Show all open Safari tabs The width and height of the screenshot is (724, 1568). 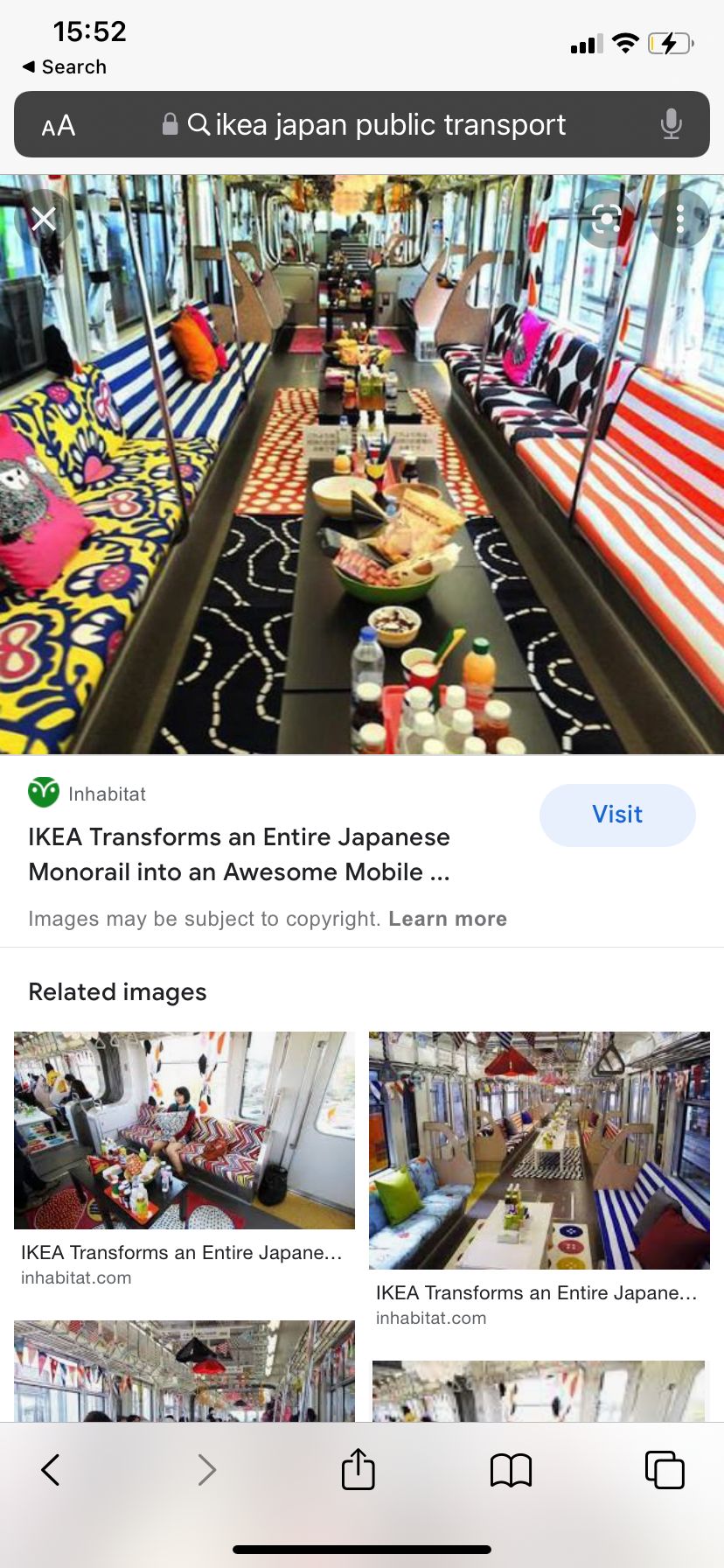665,1469
